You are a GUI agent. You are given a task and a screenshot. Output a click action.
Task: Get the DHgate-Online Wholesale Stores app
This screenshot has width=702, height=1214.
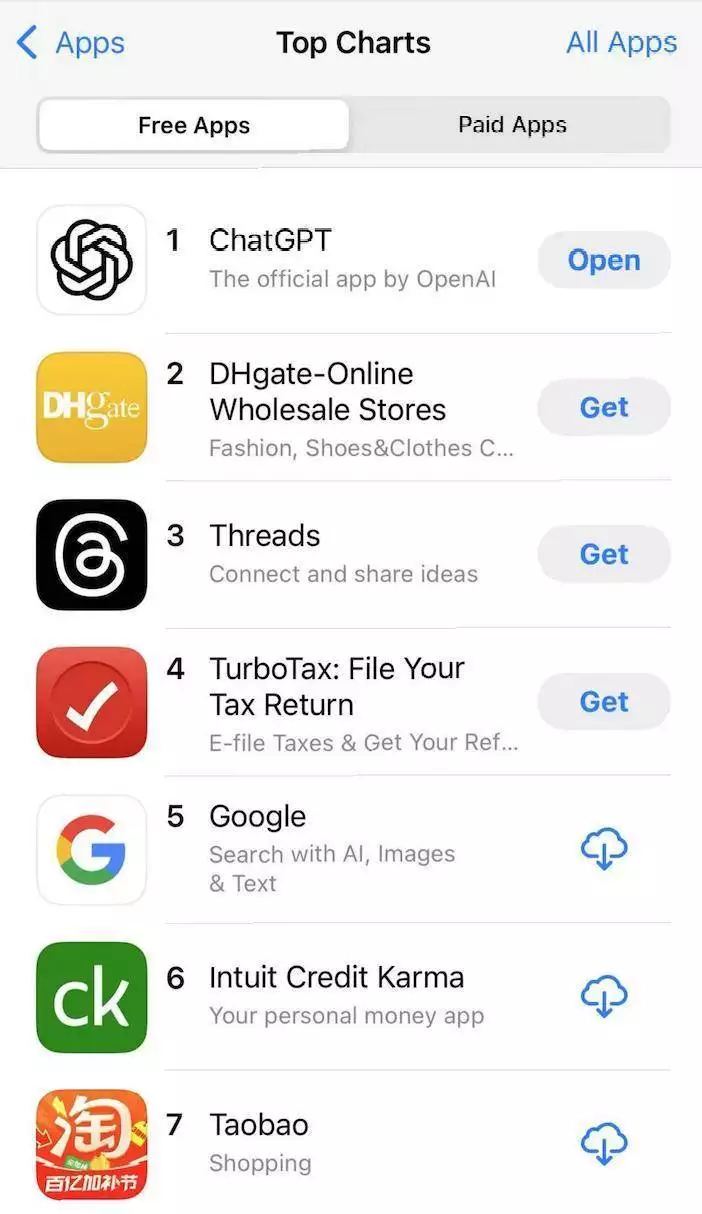(x=604, y=407)
